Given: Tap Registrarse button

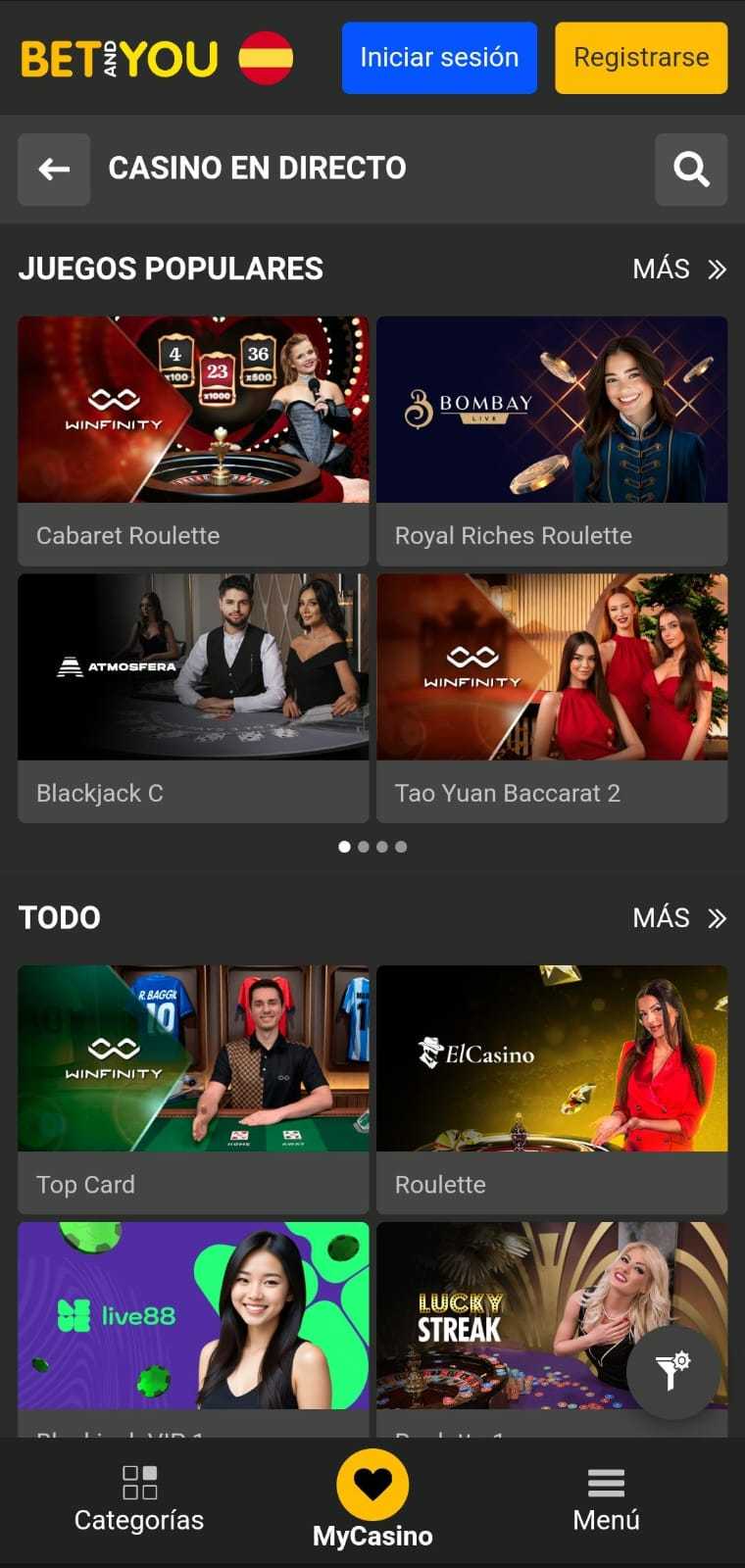Looking at the screenshot, I should tap(641, 58).
